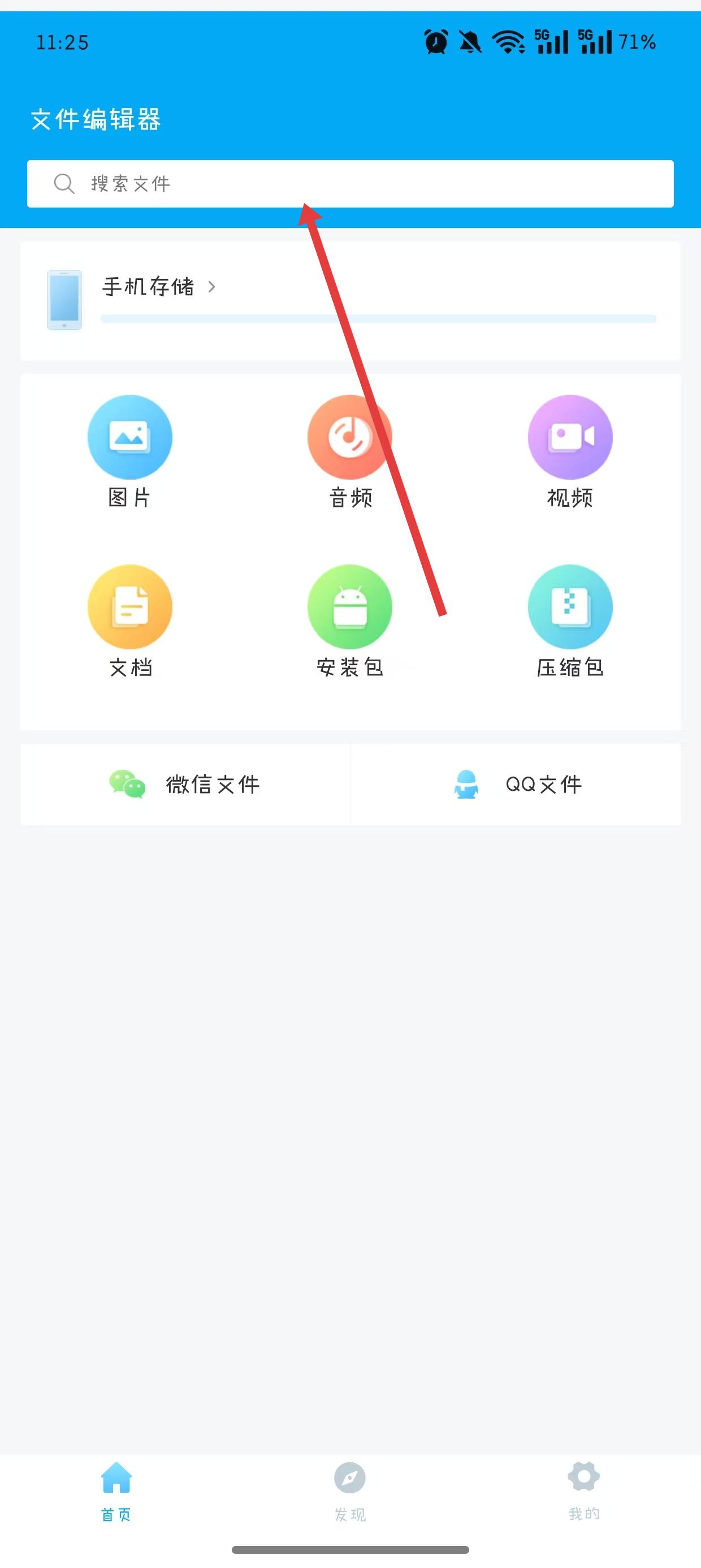The height and width of the screenshot is (1568, 701).
Task: Browse 压缩包 compressed archives
Action: click(570, 622)
